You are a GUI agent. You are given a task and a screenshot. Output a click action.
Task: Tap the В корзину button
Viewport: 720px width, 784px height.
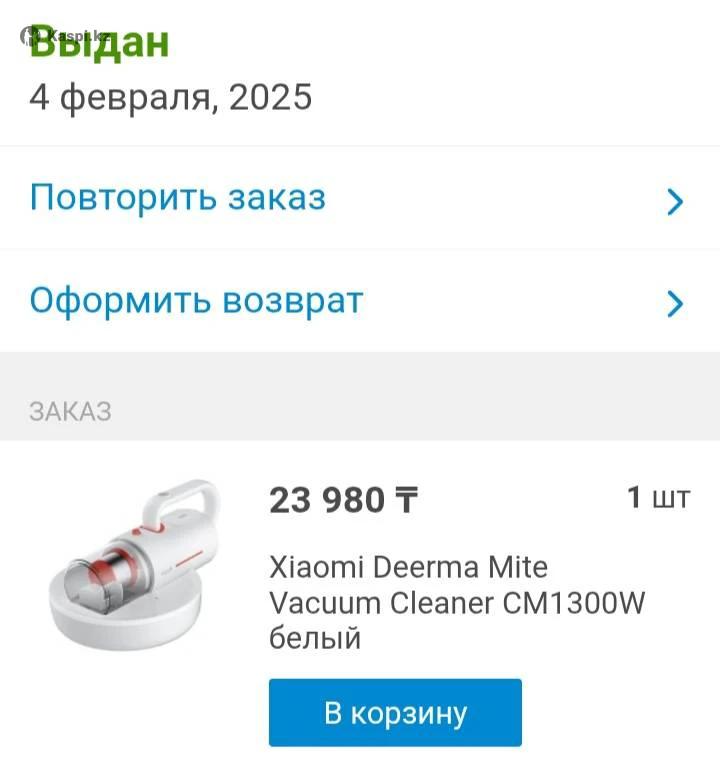[x=395, y=713]
